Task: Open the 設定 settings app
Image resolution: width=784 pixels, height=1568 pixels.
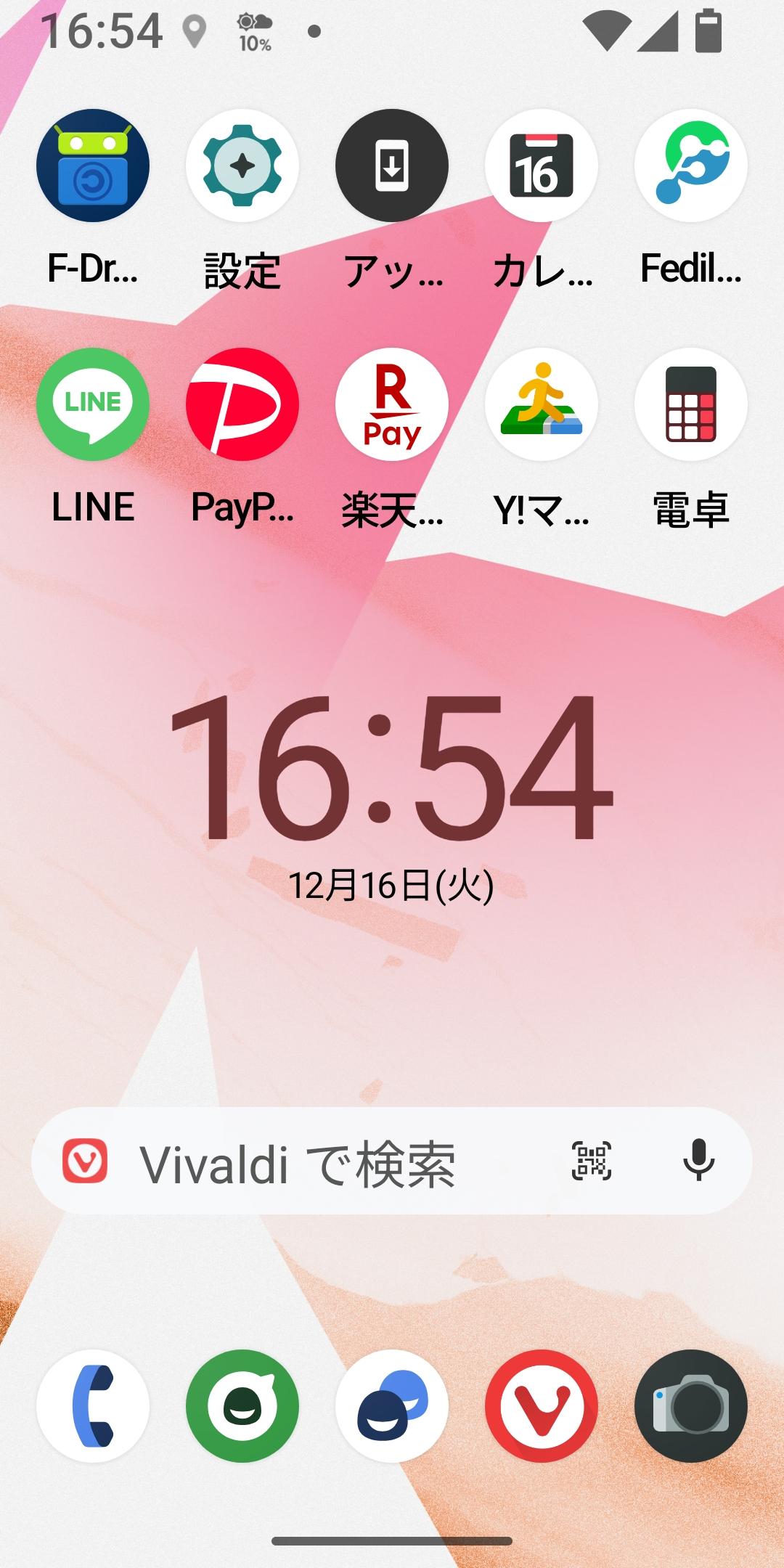Action: tap(242, 166)
